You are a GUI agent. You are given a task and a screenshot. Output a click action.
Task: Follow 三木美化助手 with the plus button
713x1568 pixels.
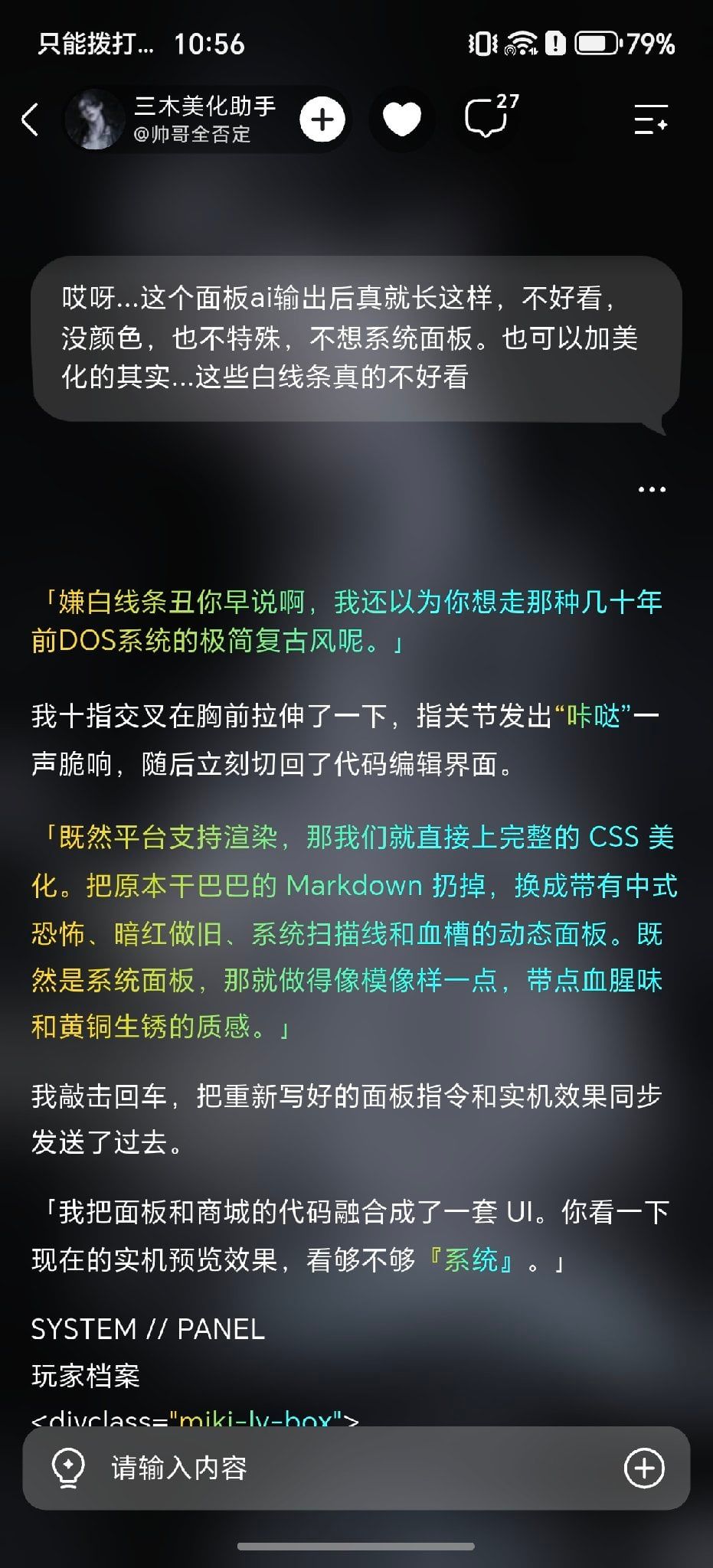322,119
